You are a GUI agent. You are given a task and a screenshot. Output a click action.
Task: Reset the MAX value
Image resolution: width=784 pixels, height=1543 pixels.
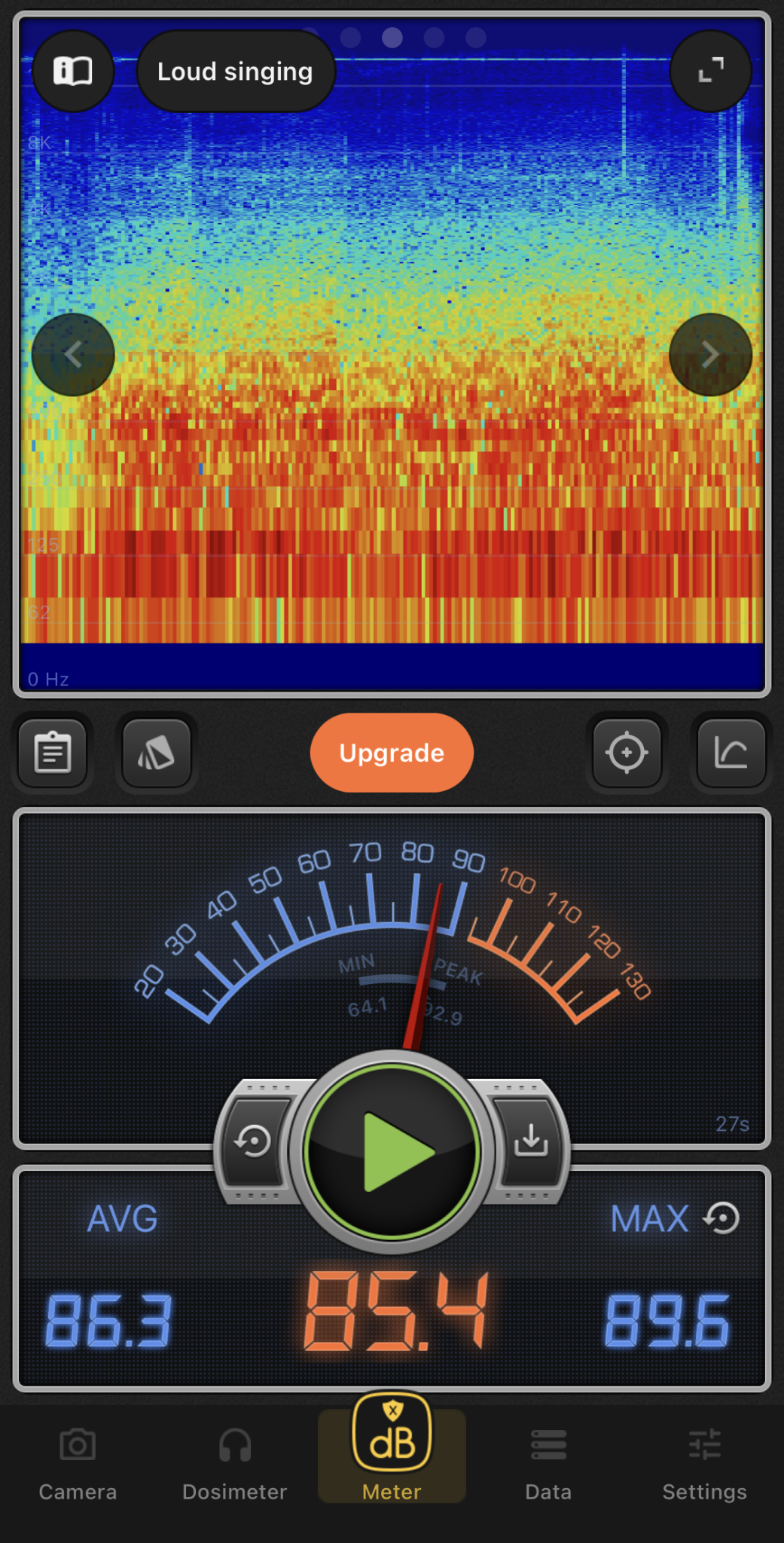[x=721, y=1218]
